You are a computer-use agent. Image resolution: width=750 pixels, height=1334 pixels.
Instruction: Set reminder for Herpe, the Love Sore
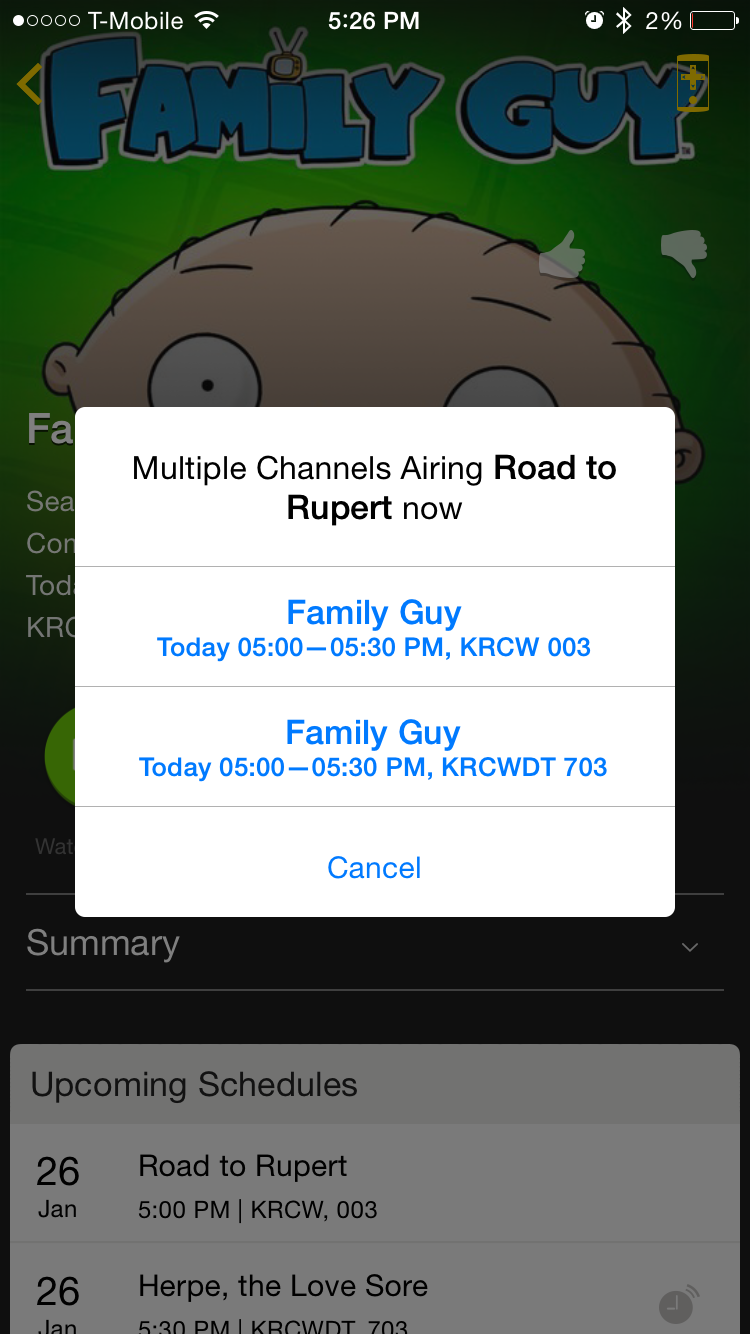(677, 1304)
